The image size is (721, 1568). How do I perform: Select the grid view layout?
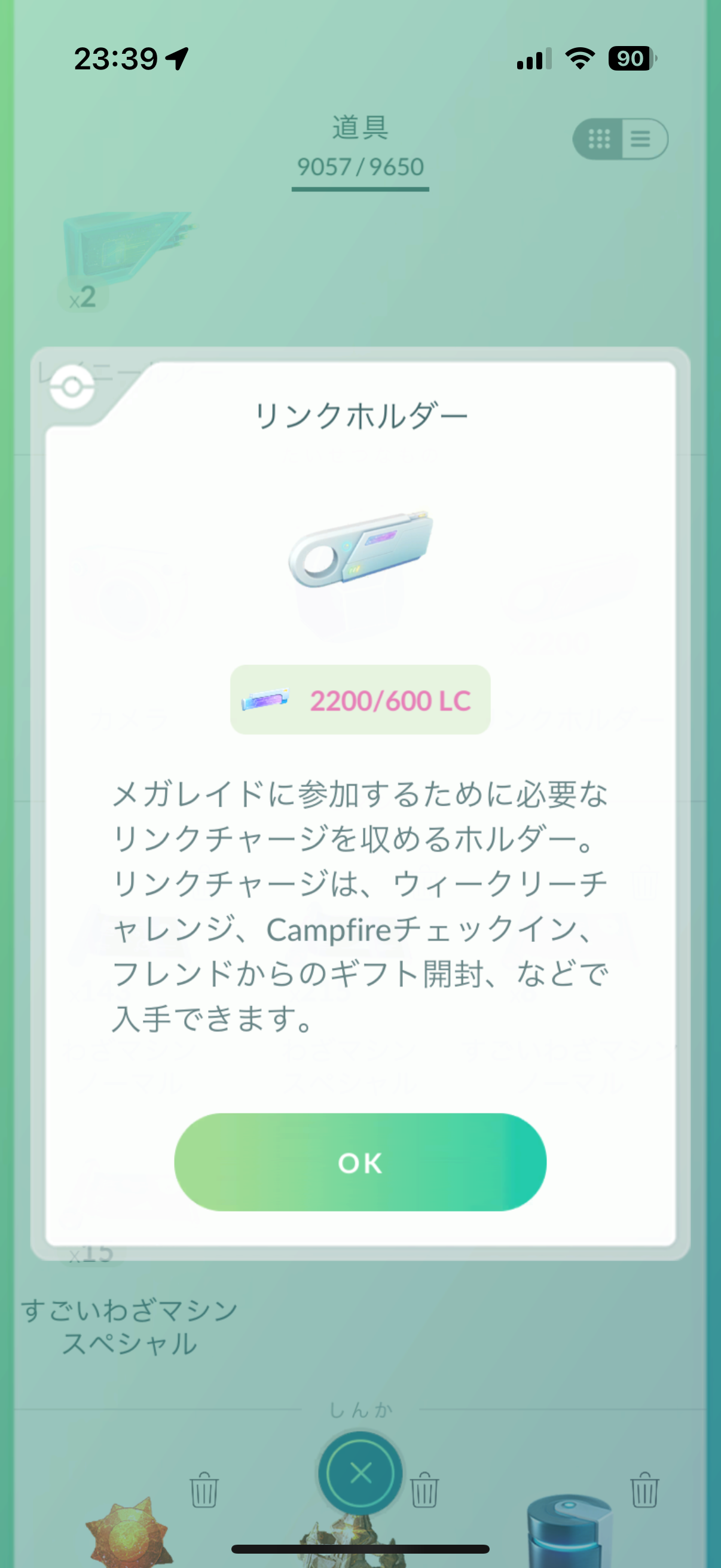coord(598,139)
